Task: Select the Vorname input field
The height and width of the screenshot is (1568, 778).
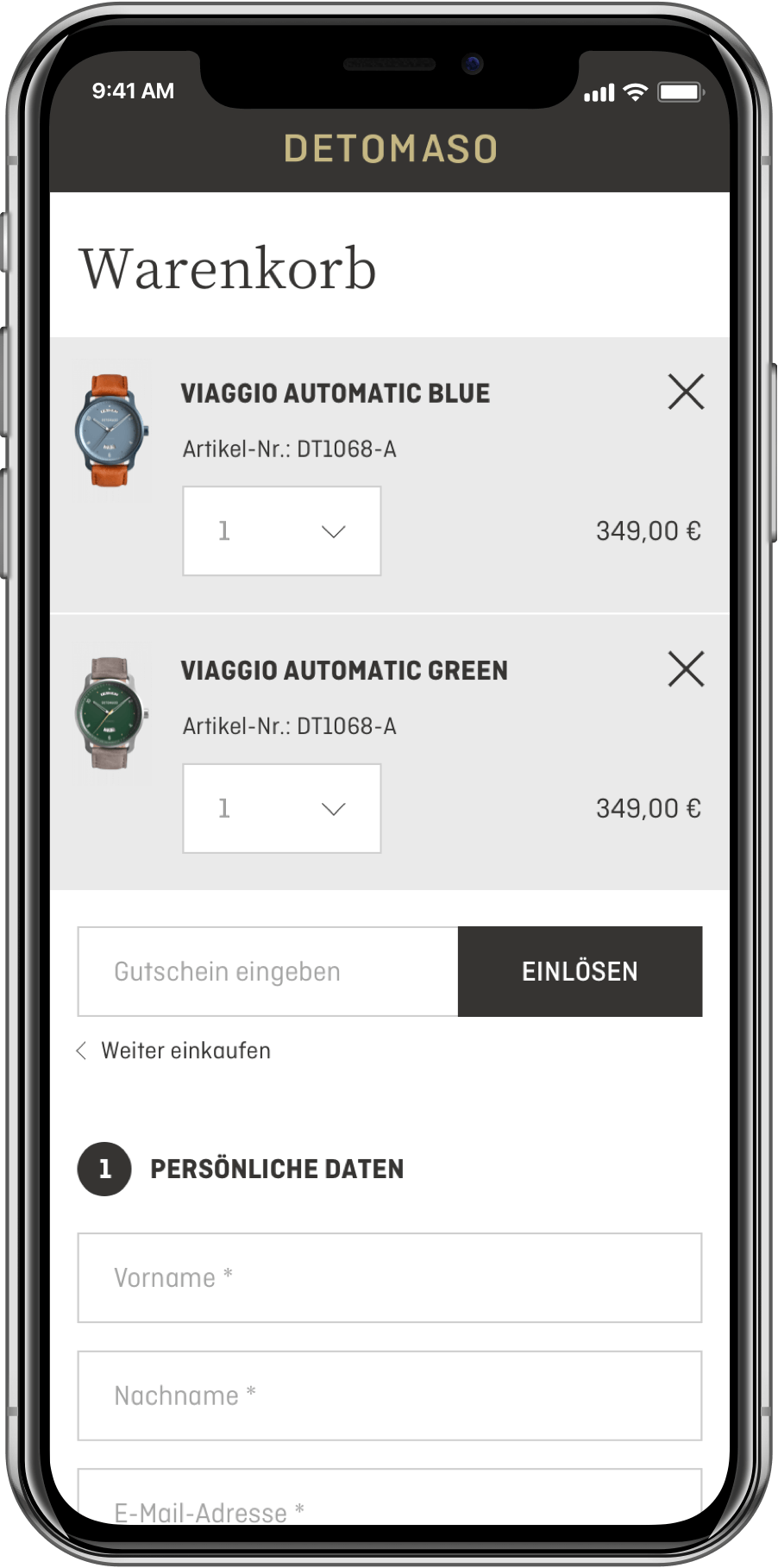Action: [390, 1277]
